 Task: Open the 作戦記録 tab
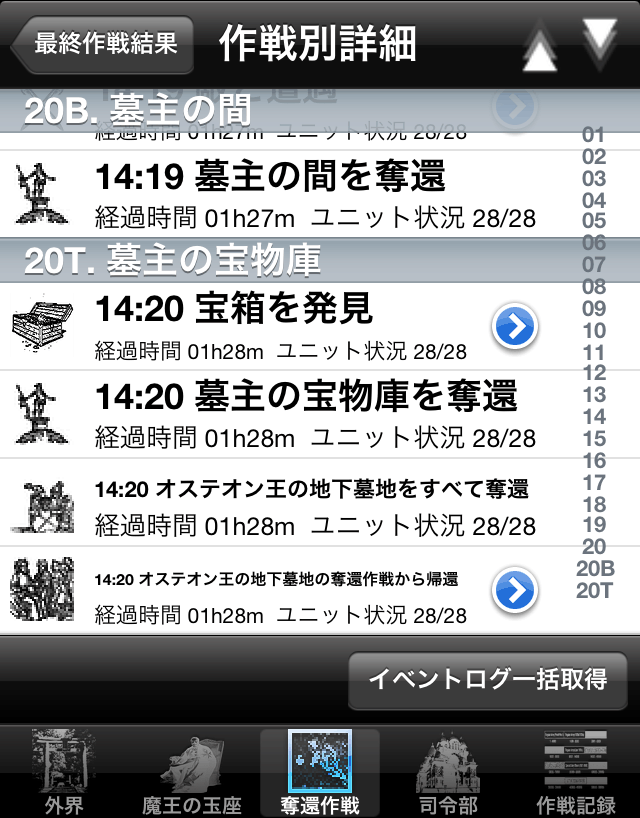coord(575,770)
